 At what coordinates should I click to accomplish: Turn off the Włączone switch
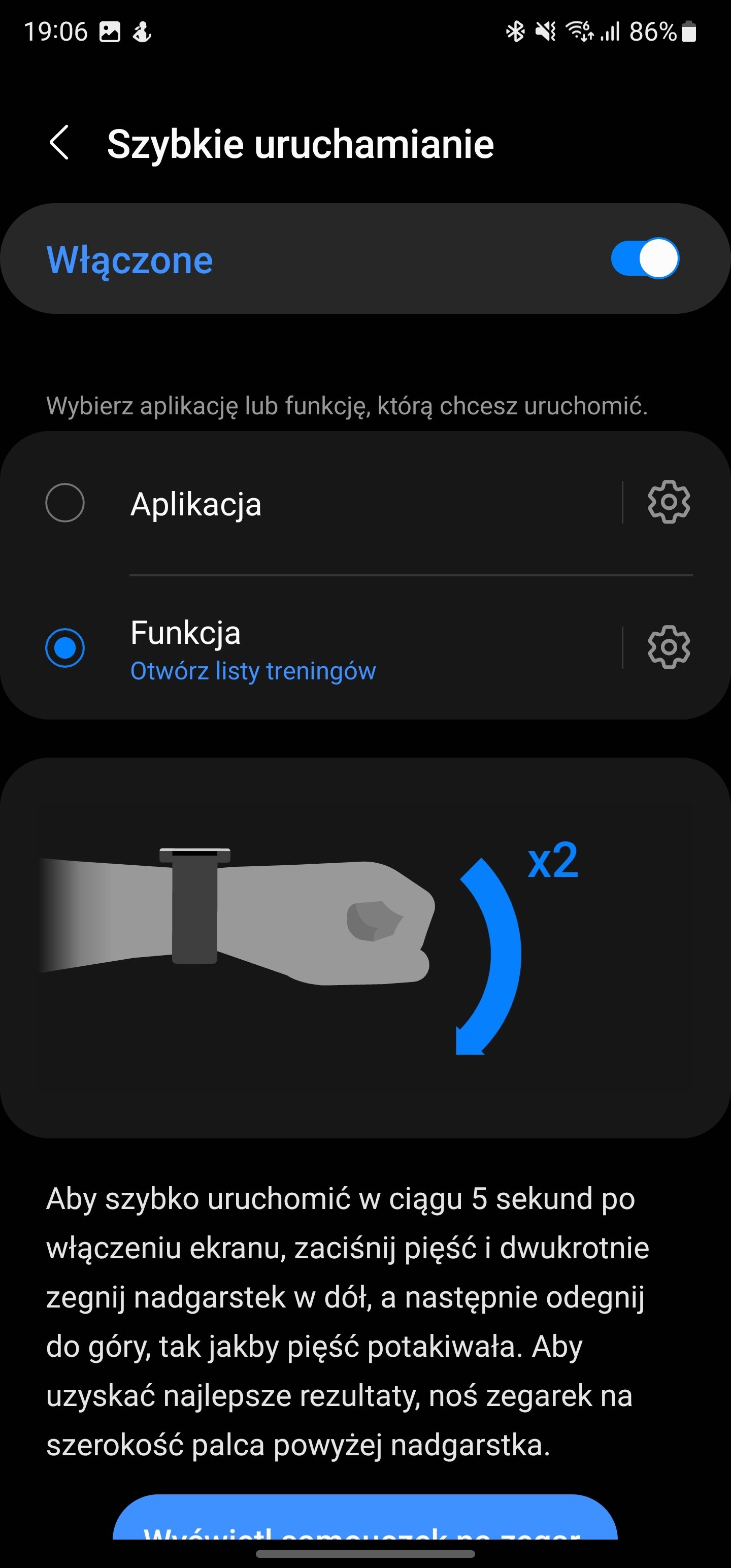645,258
